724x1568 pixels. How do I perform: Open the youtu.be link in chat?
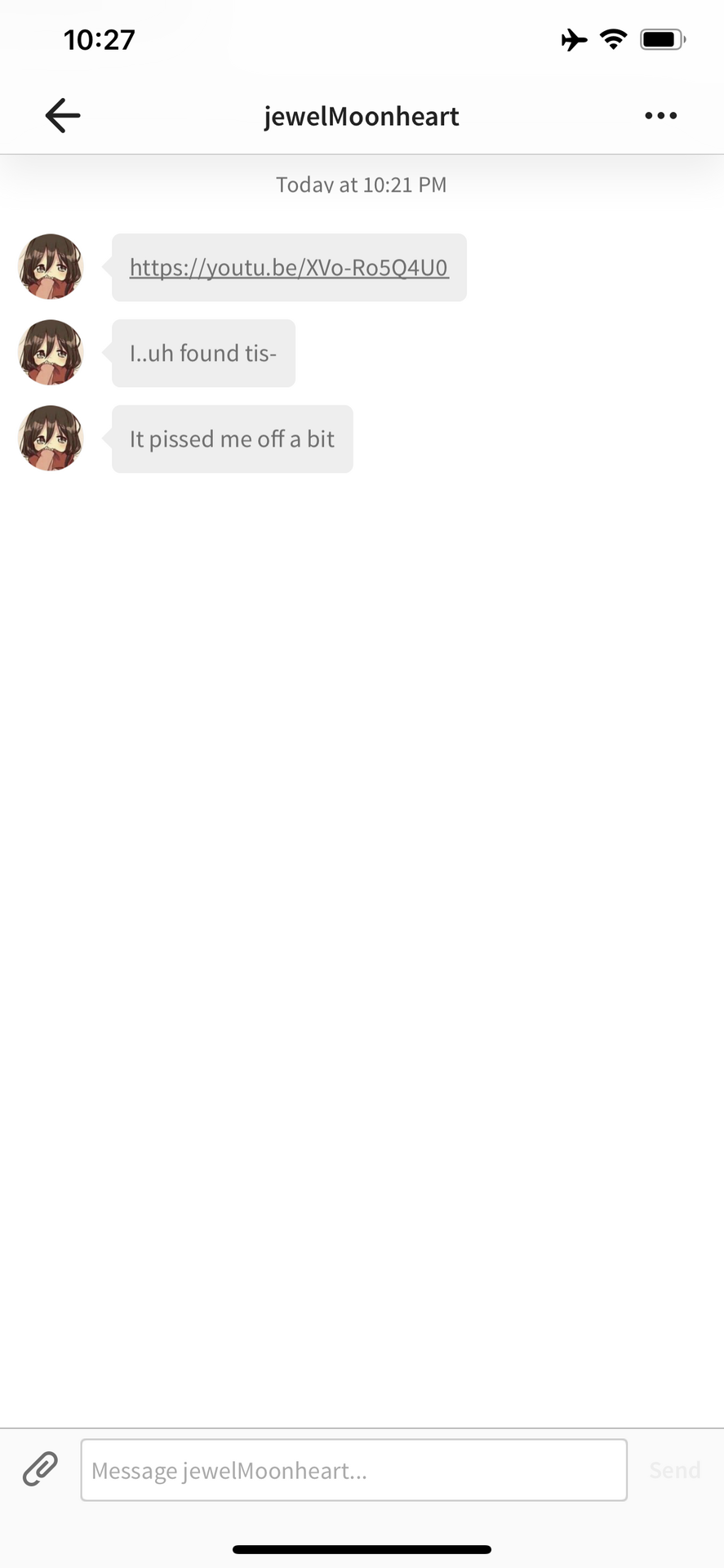289,268
